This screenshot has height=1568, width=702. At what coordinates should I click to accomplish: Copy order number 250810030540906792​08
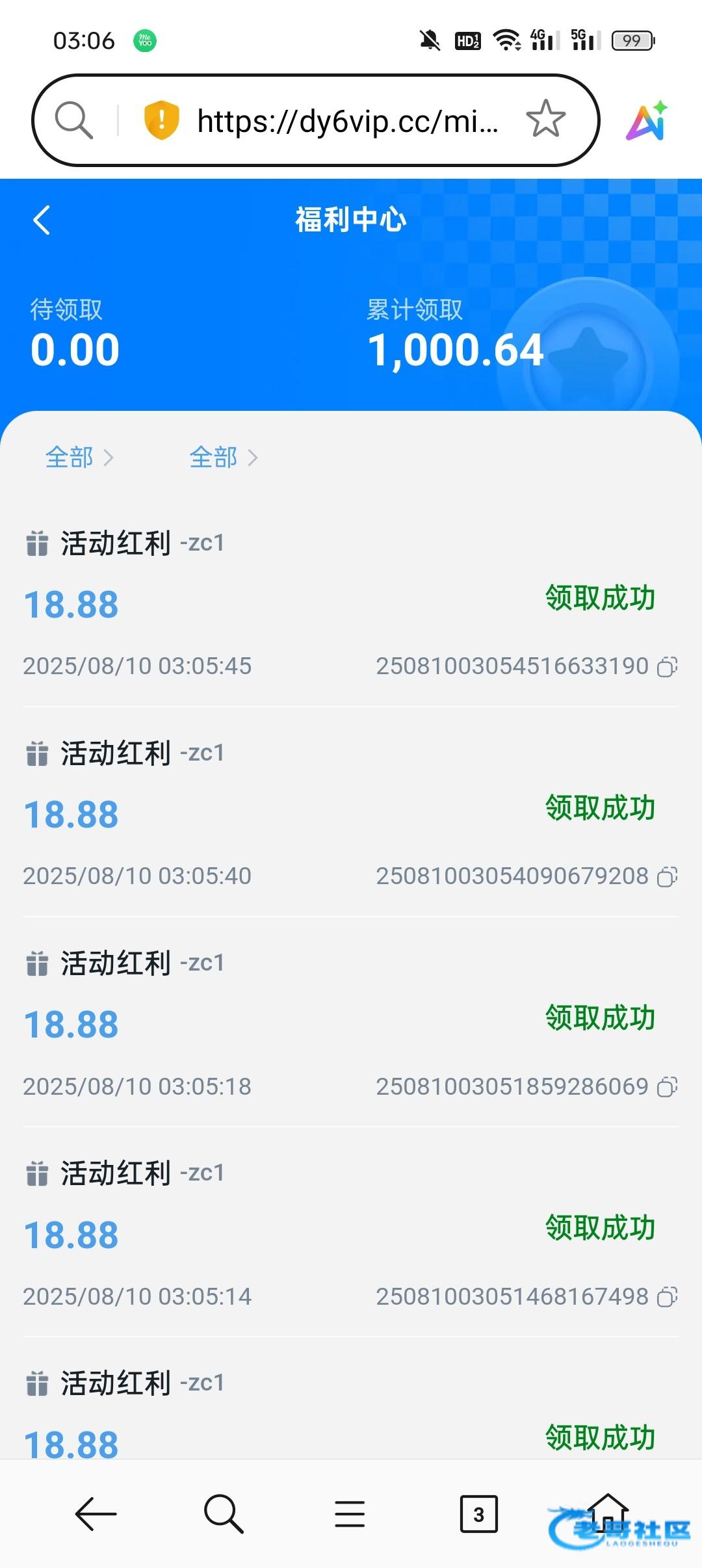click(668, 876)
